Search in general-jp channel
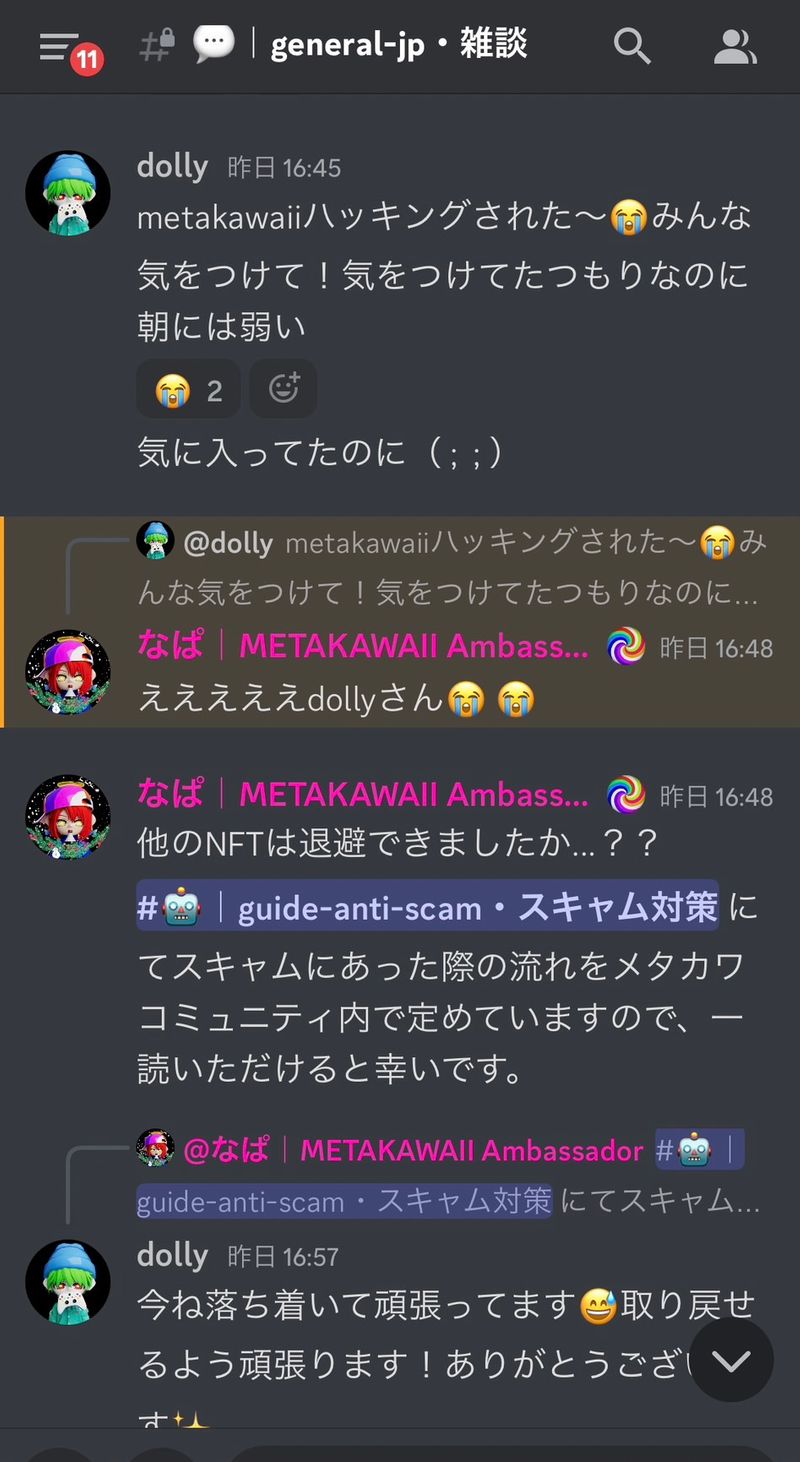The image size is (800, 1462). click(632, 46)
